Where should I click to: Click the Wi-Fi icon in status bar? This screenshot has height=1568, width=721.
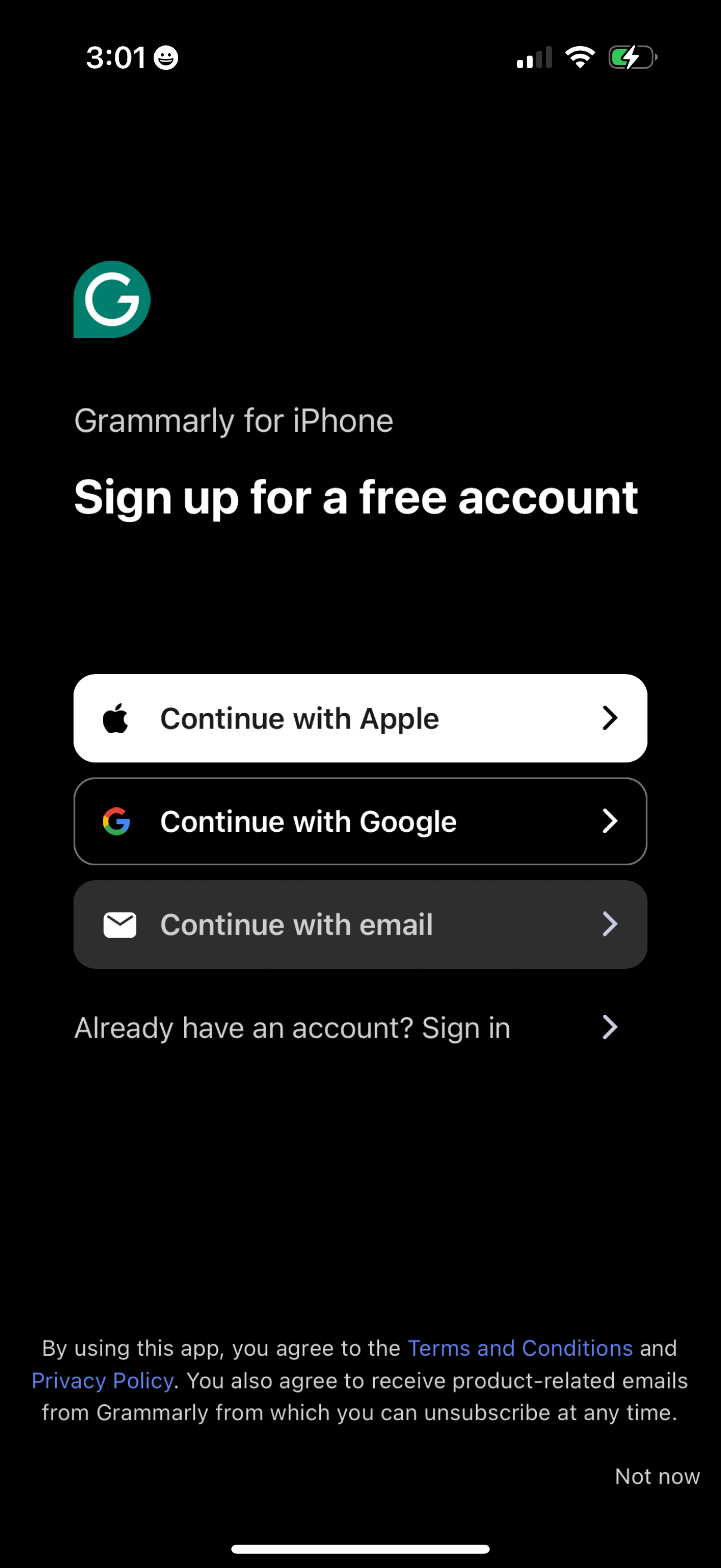(579, 57)
